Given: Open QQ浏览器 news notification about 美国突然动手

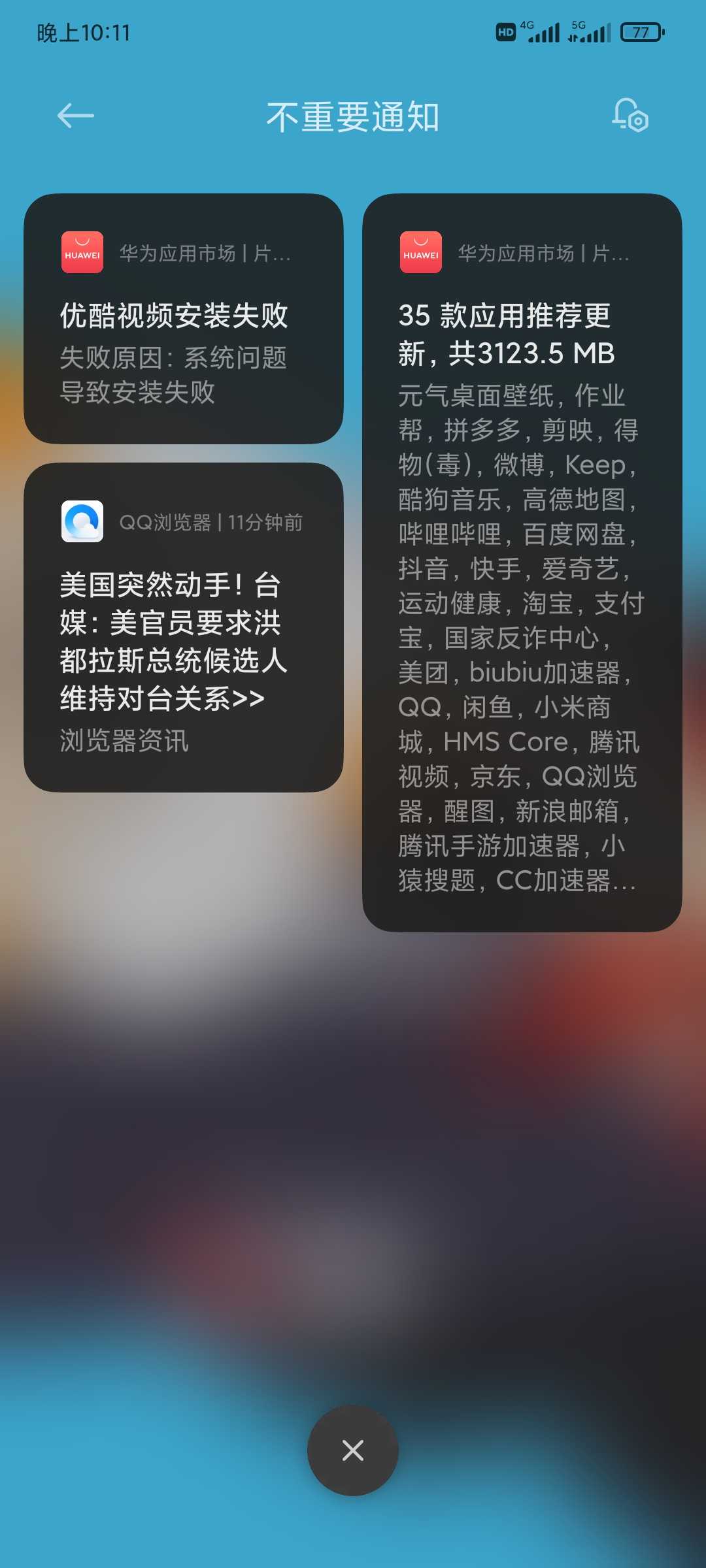Looking at the screenshot, I should (183, 627).
